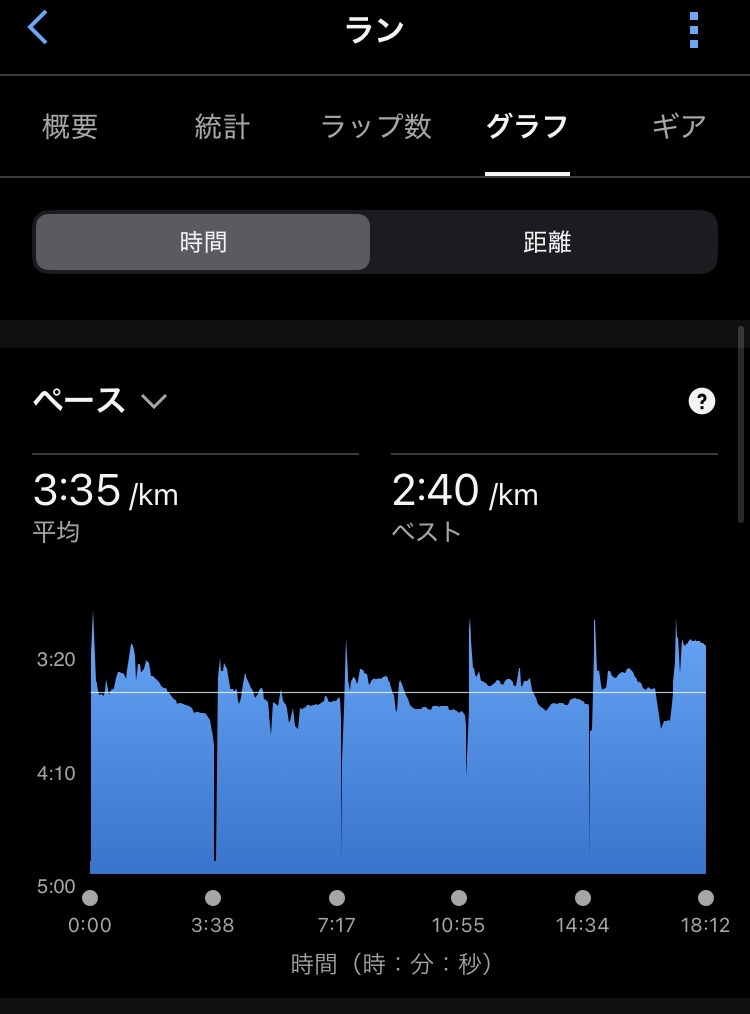Expand the ペース graph type dropdown
Screen dimensions: 750x1014
(100, 401)
